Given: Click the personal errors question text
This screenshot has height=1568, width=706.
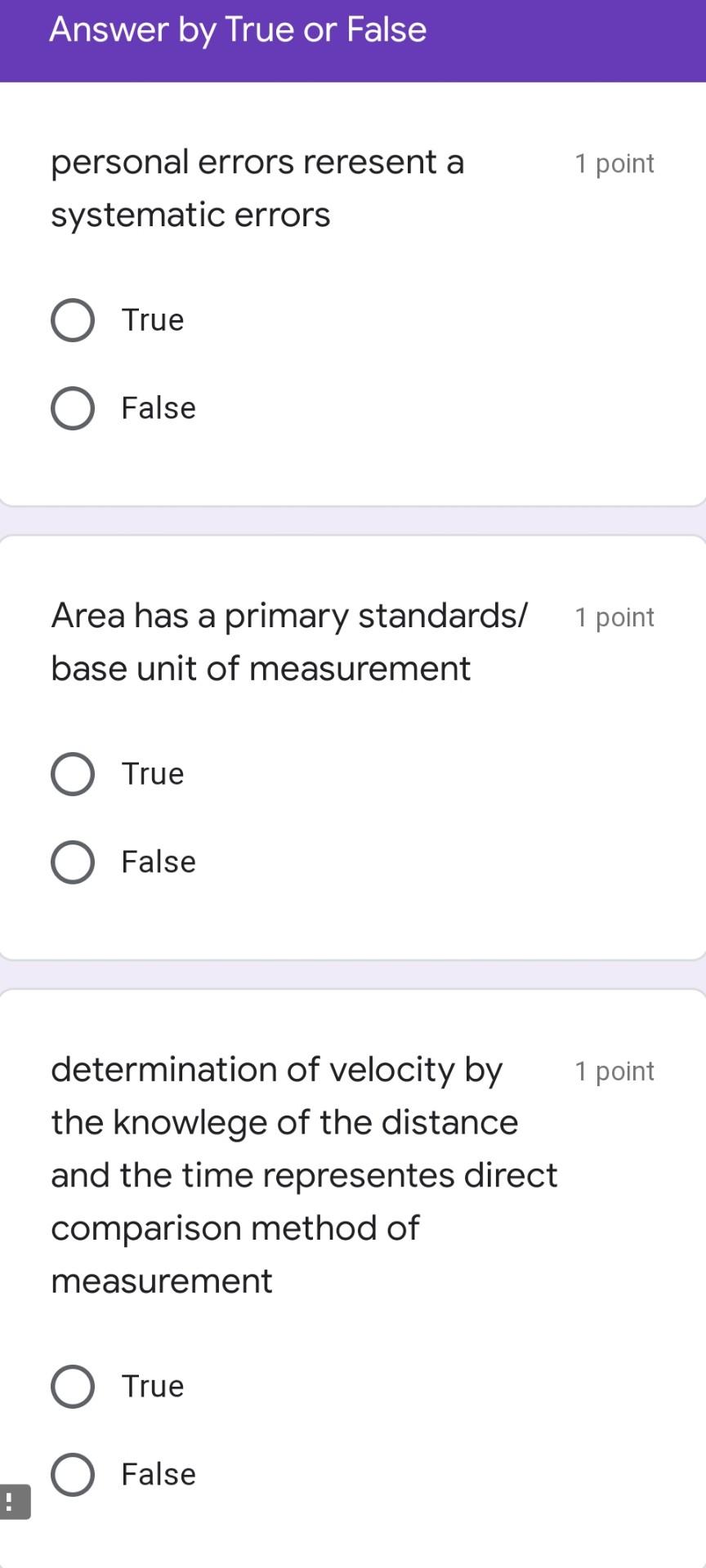Looking at the screenshot, I should (257, 188).
